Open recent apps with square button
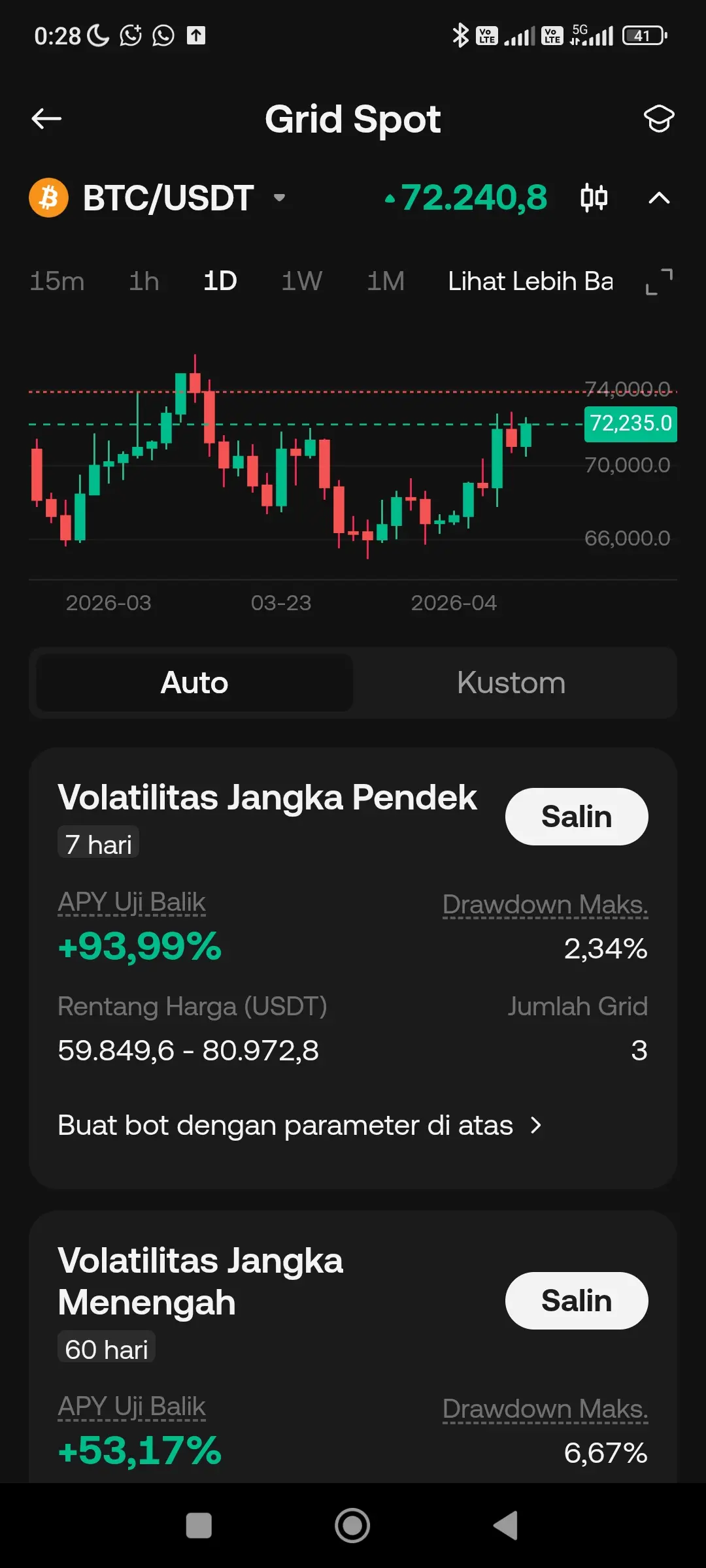This screenshot has height=1568, width=706. coord(199,1526)
